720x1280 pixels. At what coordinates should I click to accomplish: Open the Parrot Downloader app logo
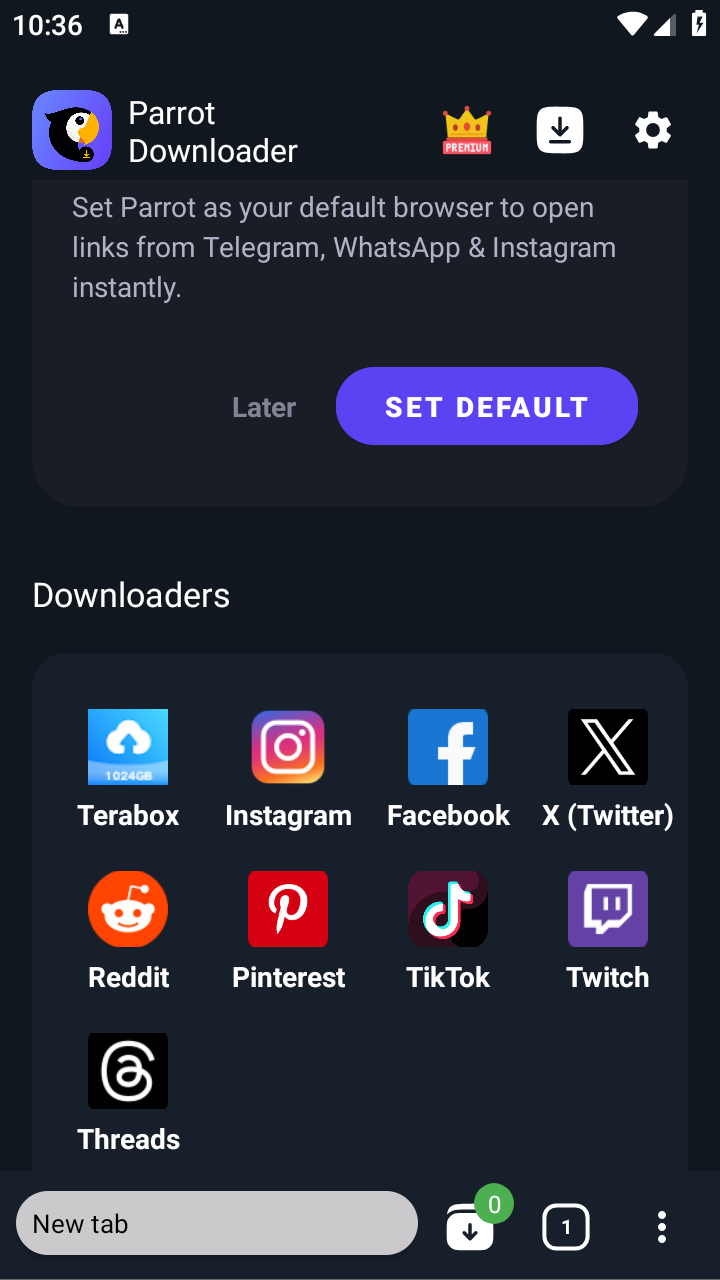[x=72, y=129]
